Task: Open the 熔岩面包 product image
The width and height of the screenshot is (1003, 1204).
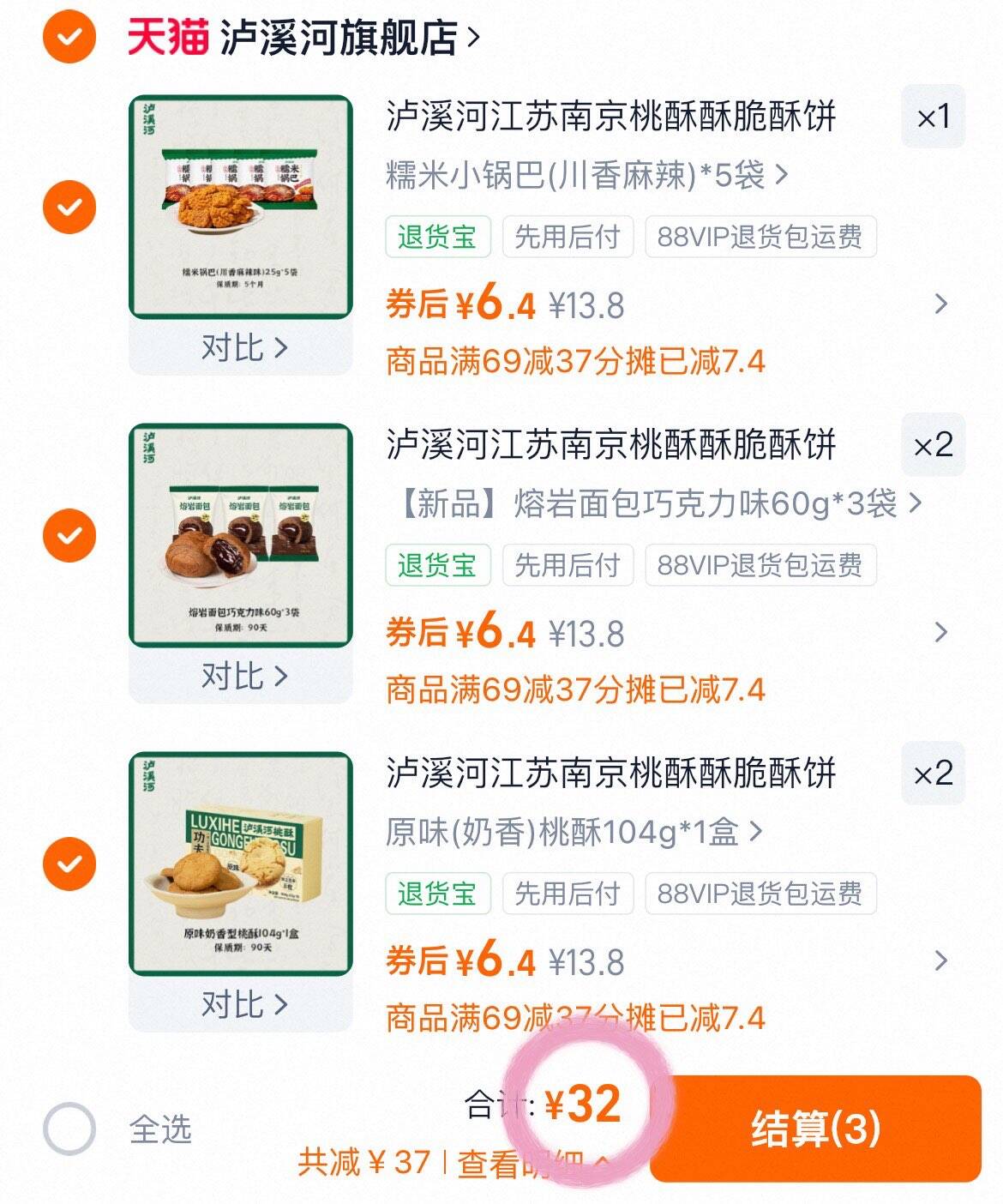Action: (x=241, y=535)
